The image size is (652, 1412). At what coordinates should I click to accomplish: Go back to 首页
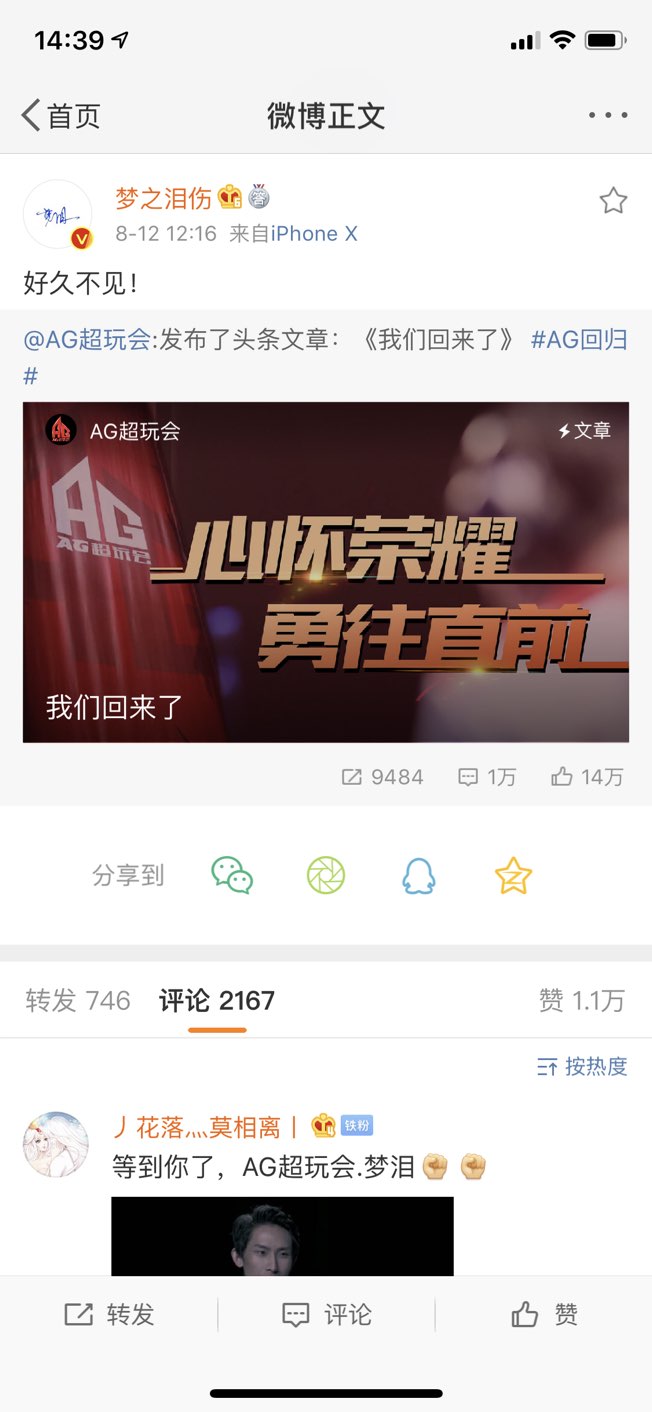tap(60, 116)
